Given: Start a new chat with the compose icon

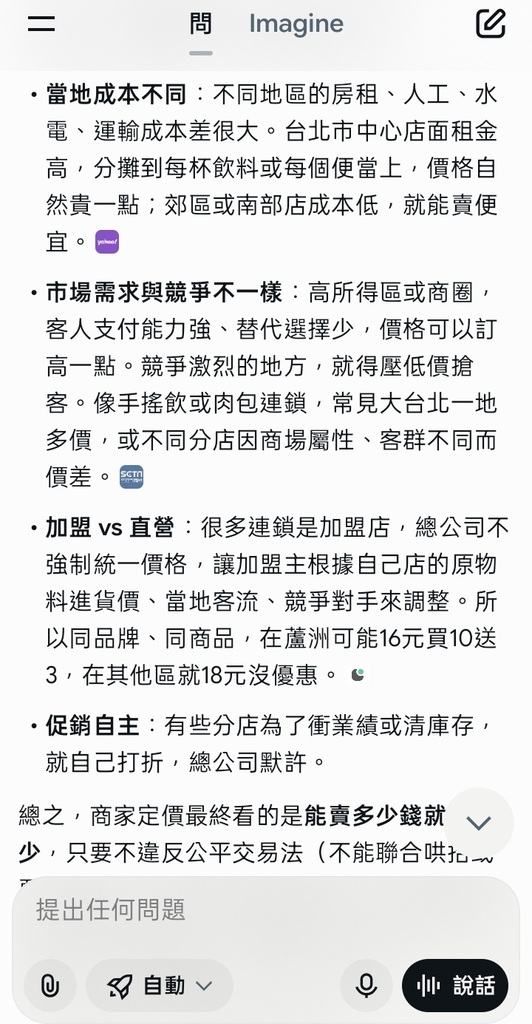Looking at the screenshot, I should pyautogui.click(x=490, y=24).
